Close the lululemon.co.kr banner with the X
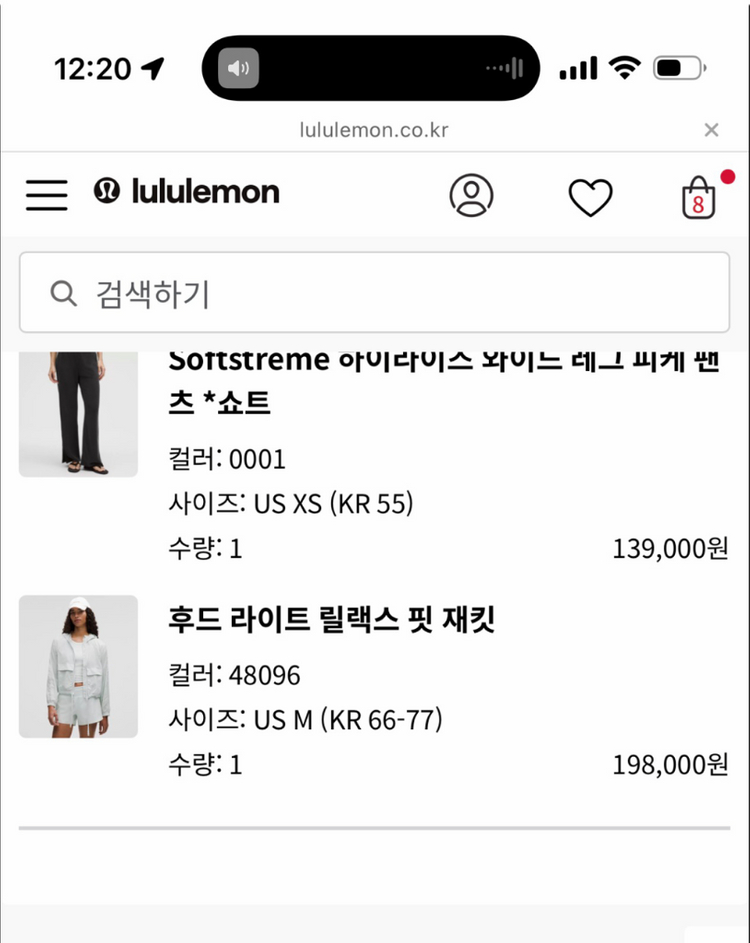The width and height of the screenshot is (750, 943). pos(711,130)
